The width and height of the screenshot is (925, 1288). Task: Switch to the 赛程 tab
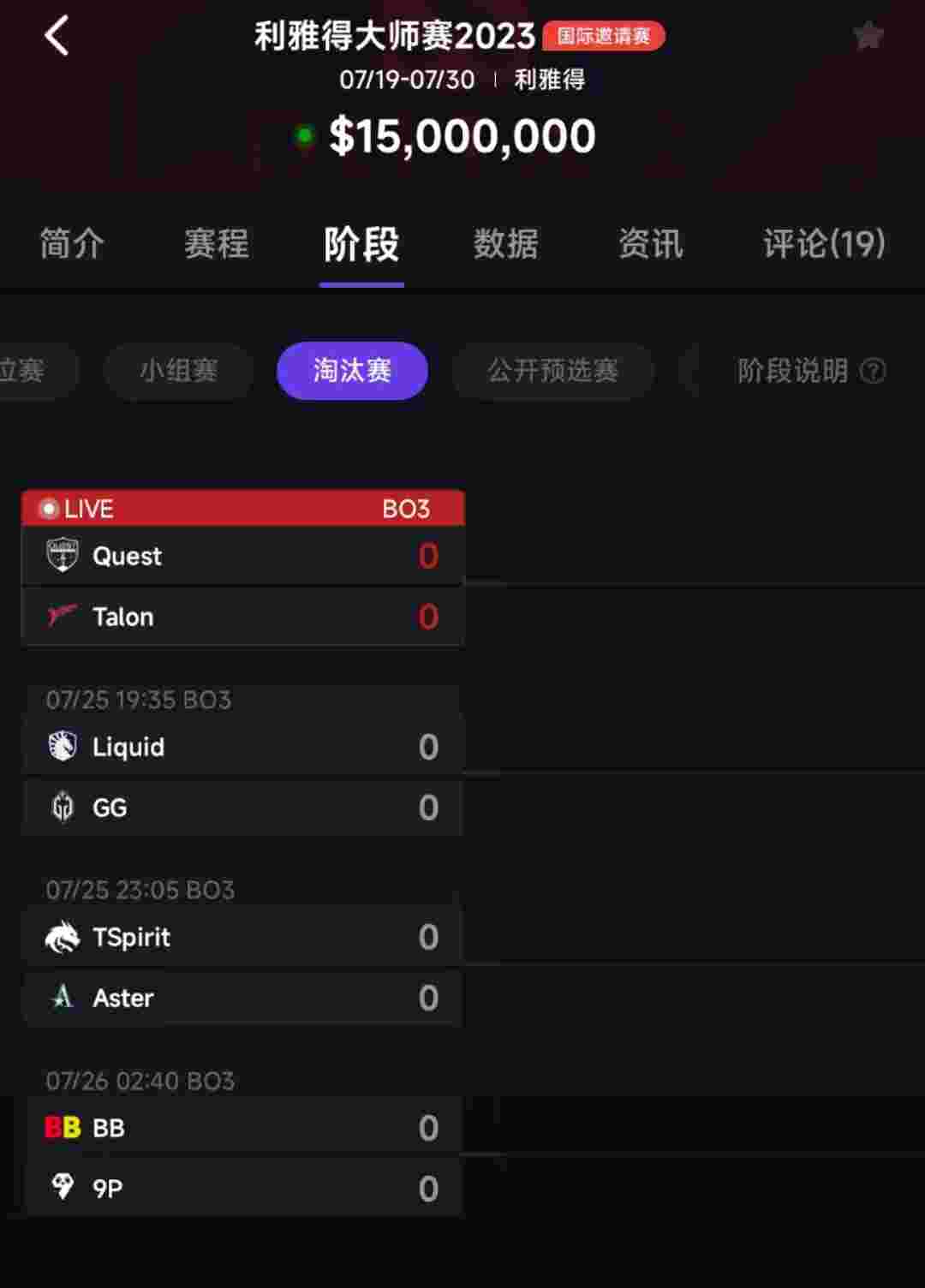217,244
